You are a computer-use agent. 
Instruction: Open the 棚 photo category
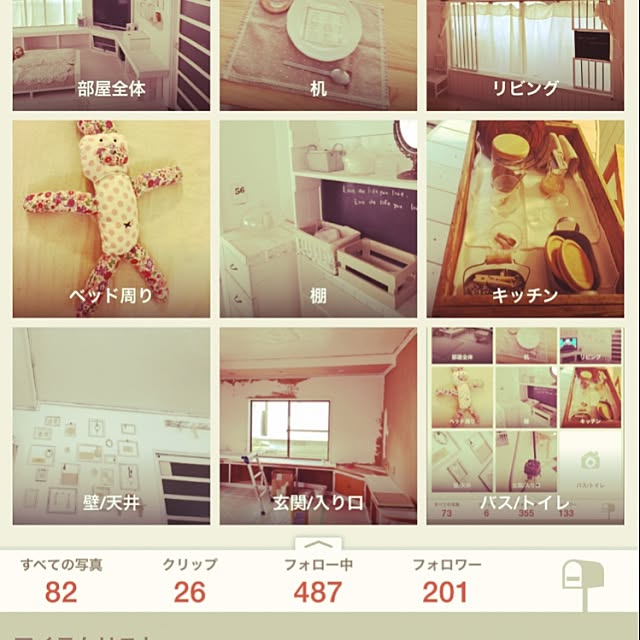tap(318, 219)
